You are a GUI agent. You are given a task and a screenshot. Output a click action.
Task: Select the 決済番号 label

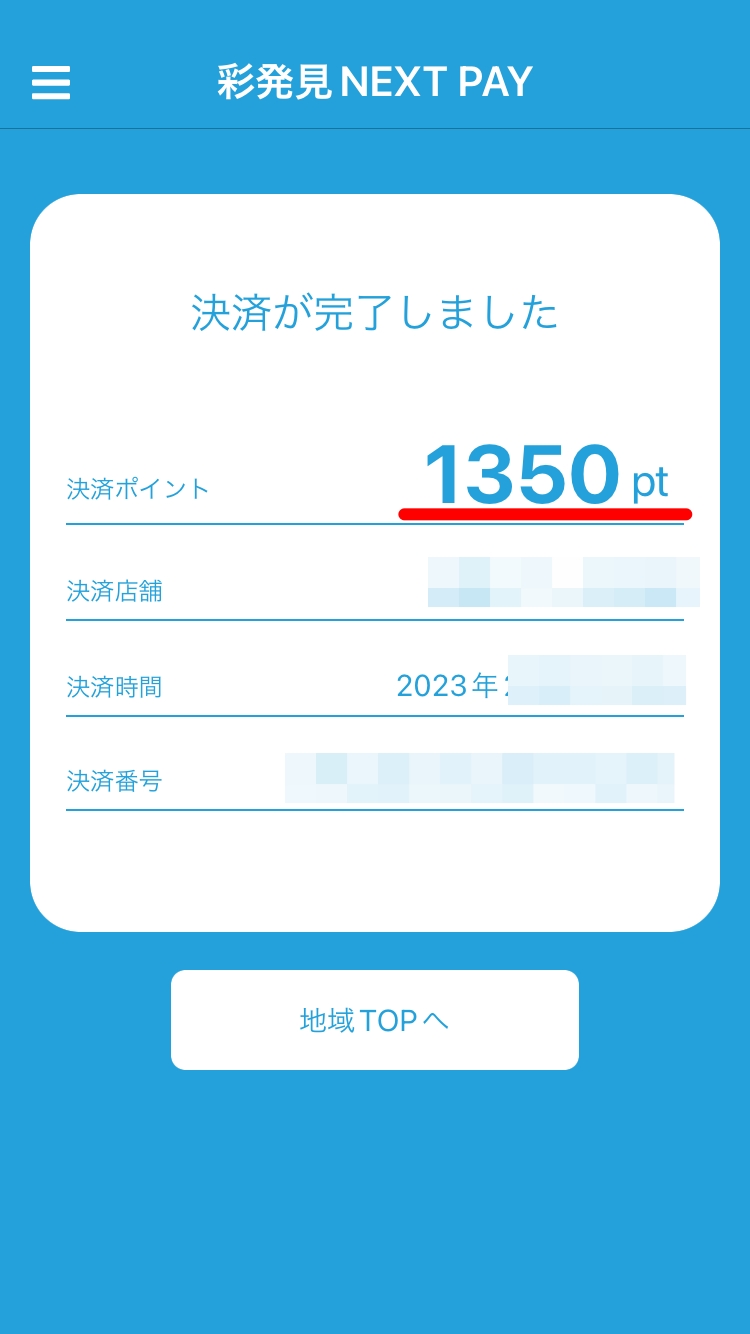115,783
